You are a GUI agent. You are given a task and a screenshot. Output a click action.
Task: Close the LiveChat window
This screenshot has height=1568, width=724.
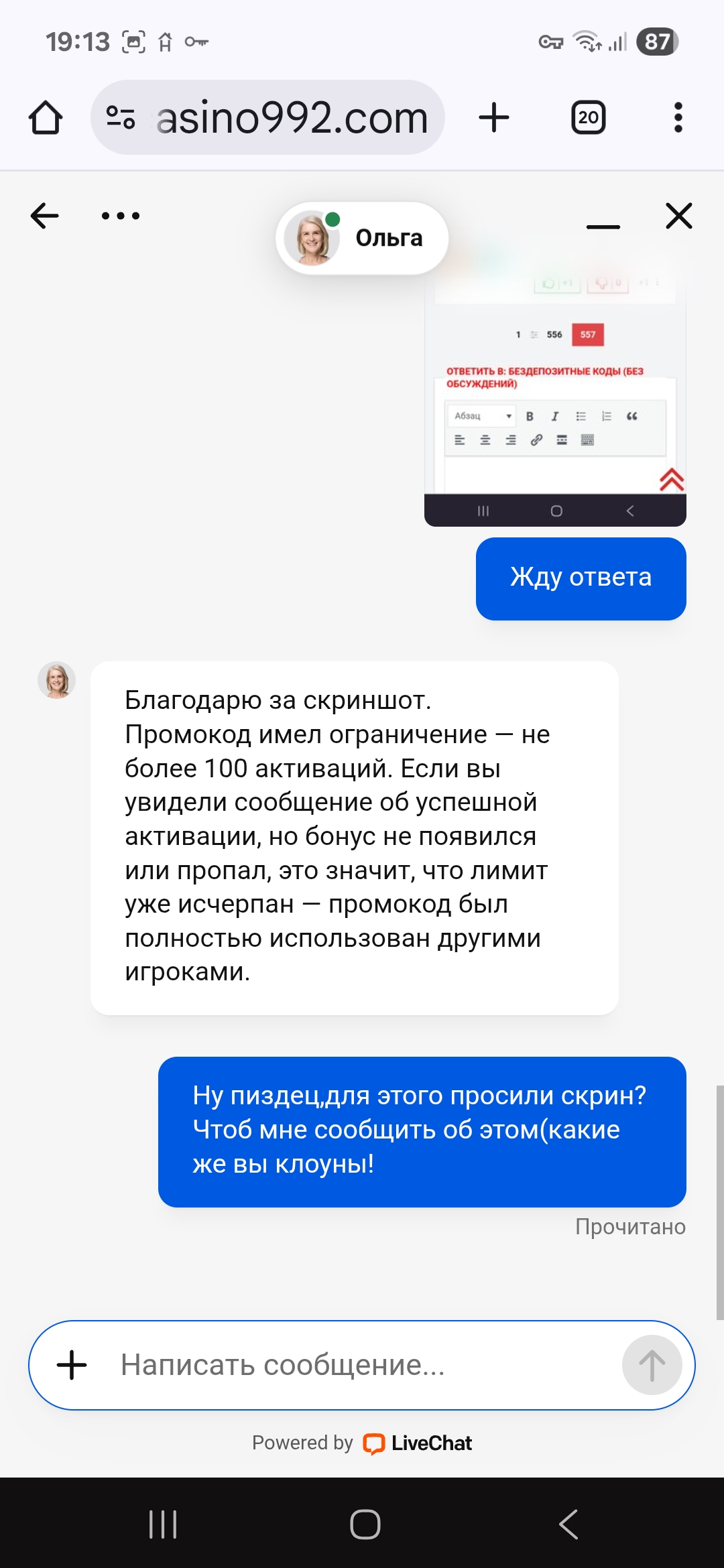(678, 216)
